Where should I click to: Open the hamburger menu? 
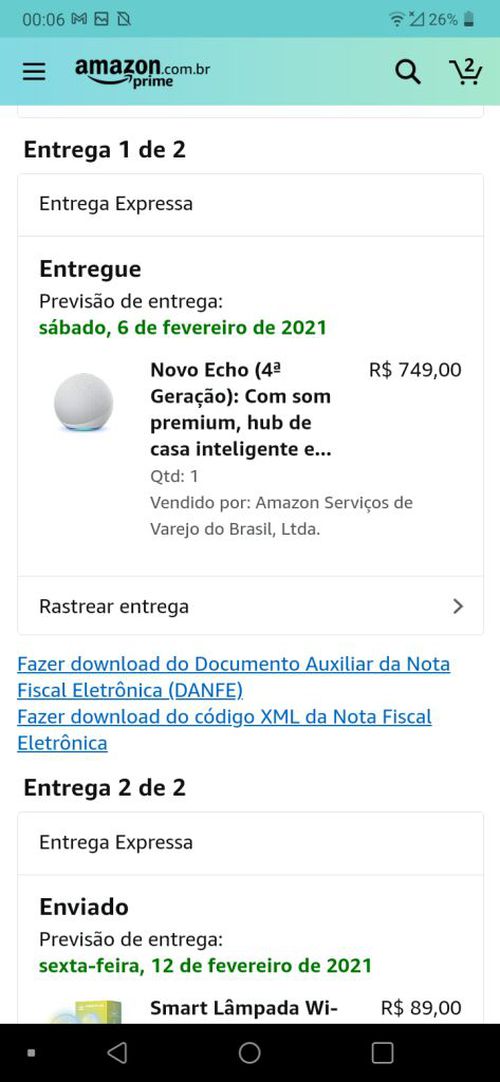(x=34, y=71)
